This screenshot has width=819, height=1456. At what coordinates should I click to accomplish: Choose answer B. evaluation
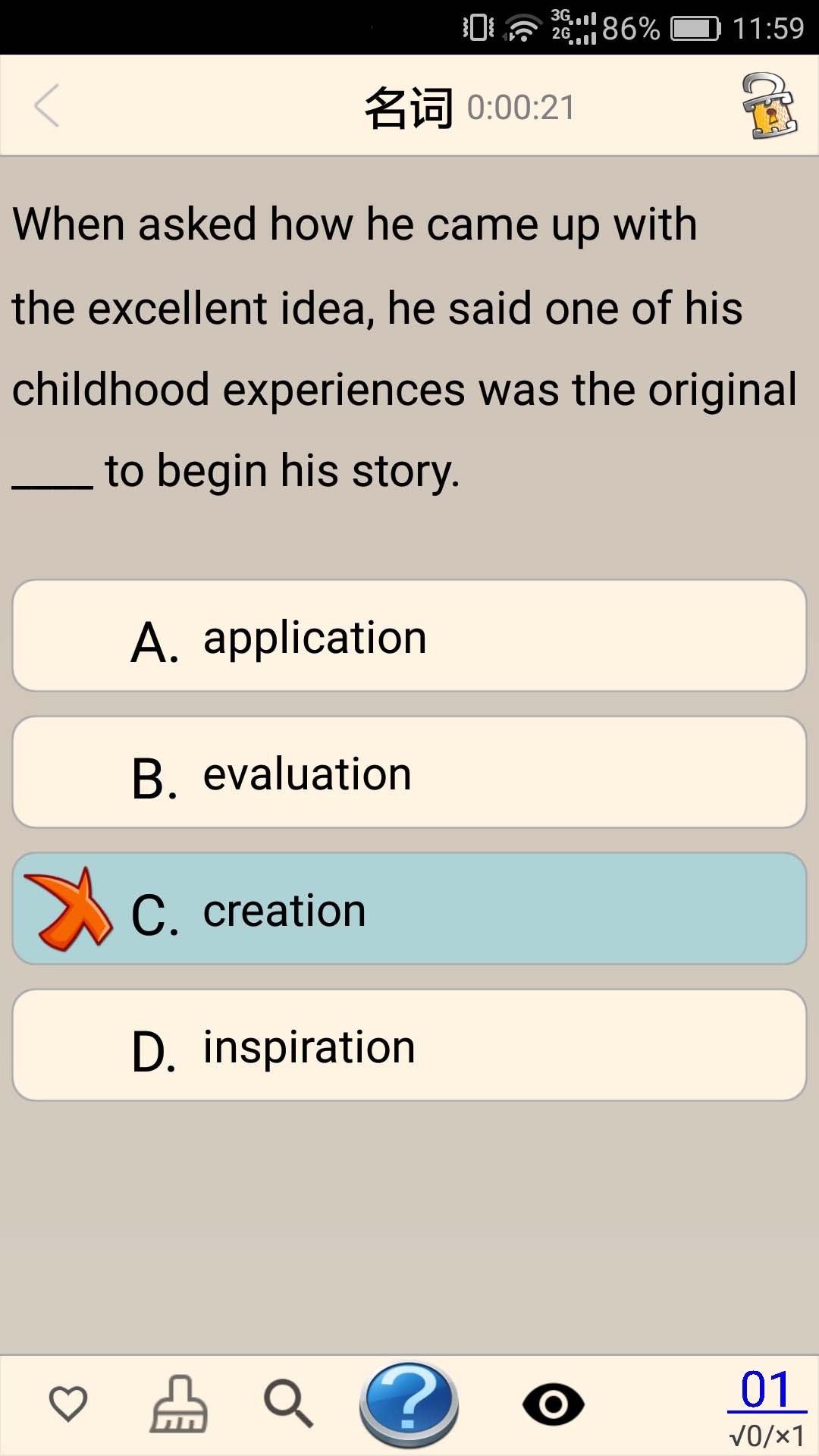(409, 773)
